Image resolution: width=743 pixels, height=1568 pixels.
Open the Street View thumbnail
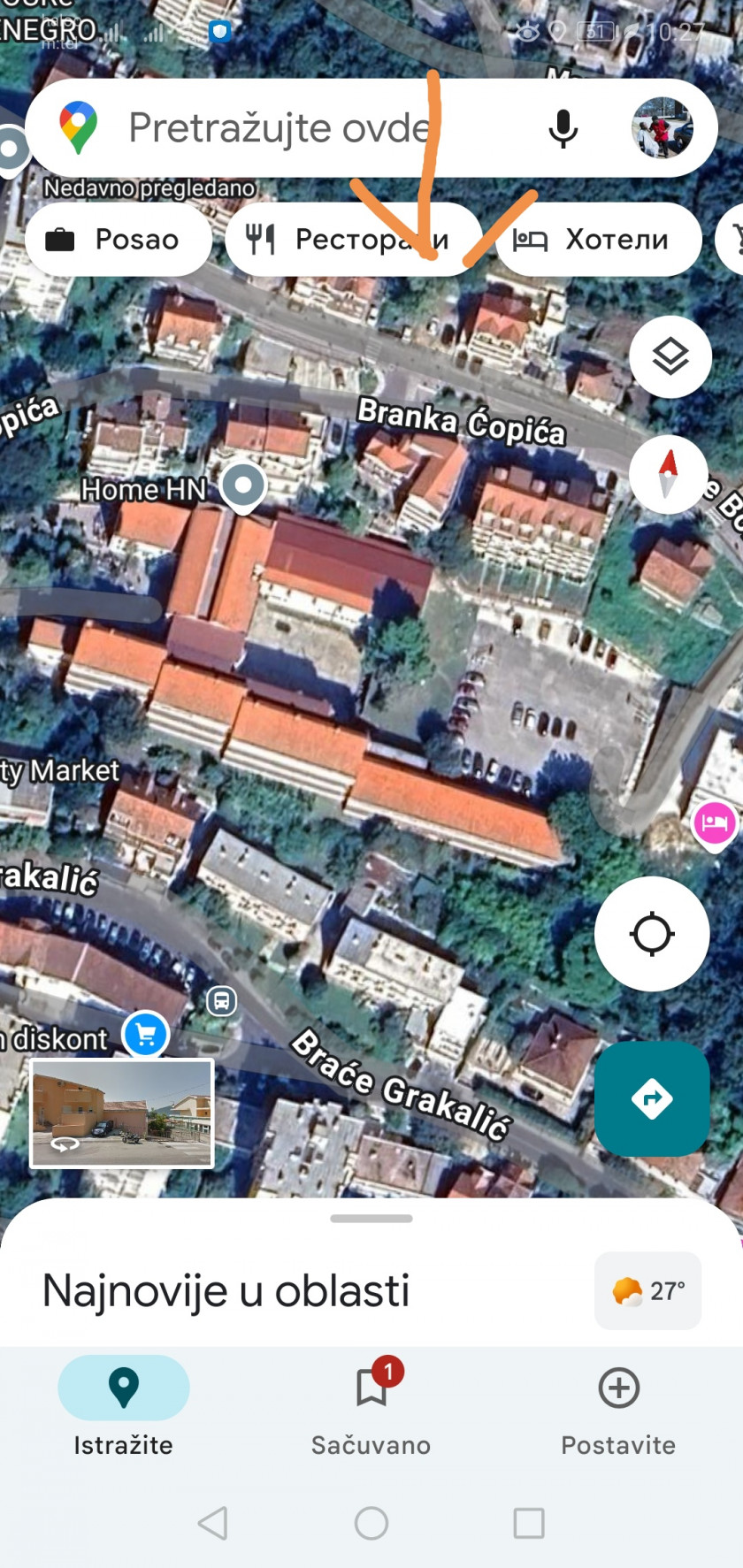(x=122, y=1113)
